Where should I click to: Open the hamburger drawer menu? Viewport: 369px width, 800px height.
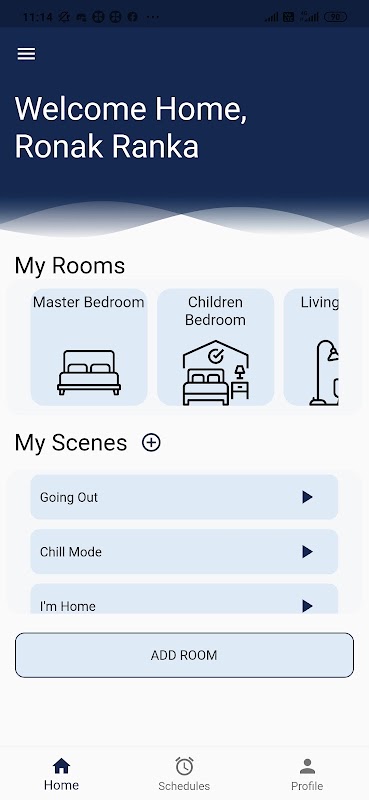pos(27,54)
